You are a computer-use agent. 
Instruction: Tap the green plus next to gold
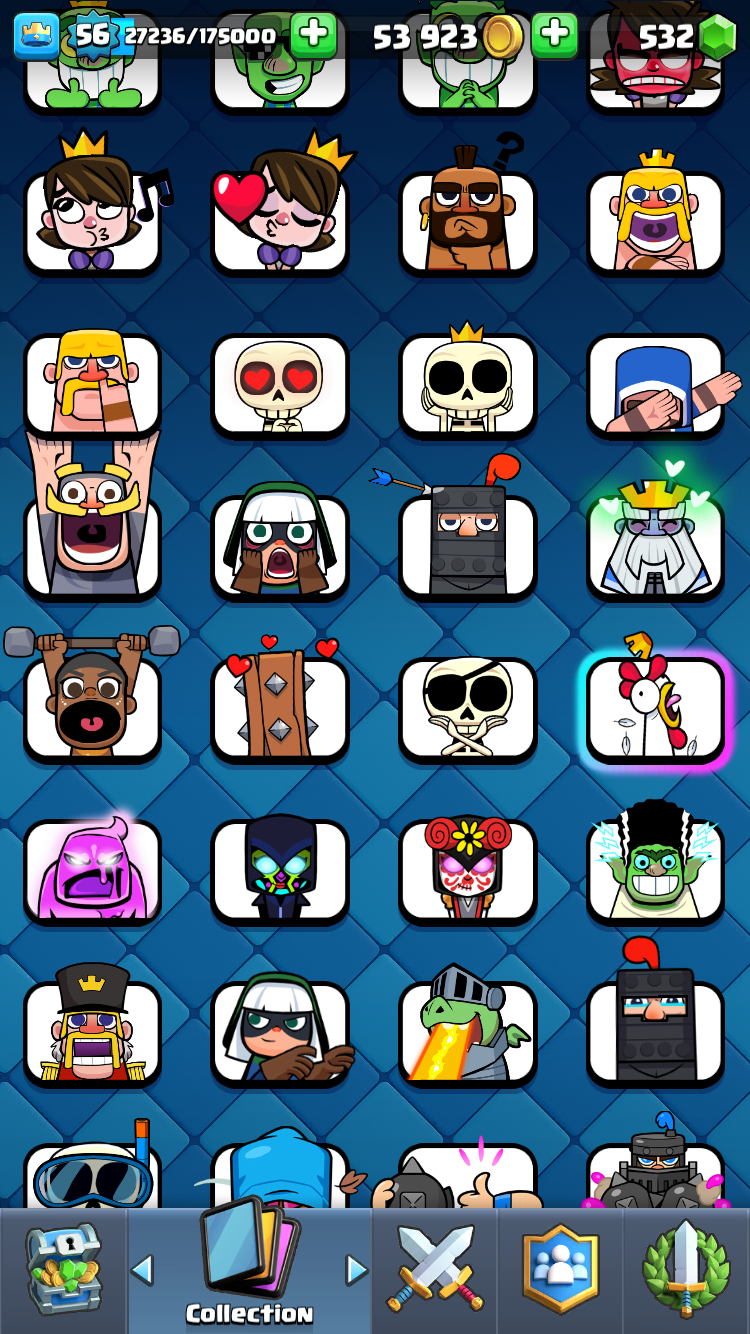pyautogui.click(x=554, y=35)
